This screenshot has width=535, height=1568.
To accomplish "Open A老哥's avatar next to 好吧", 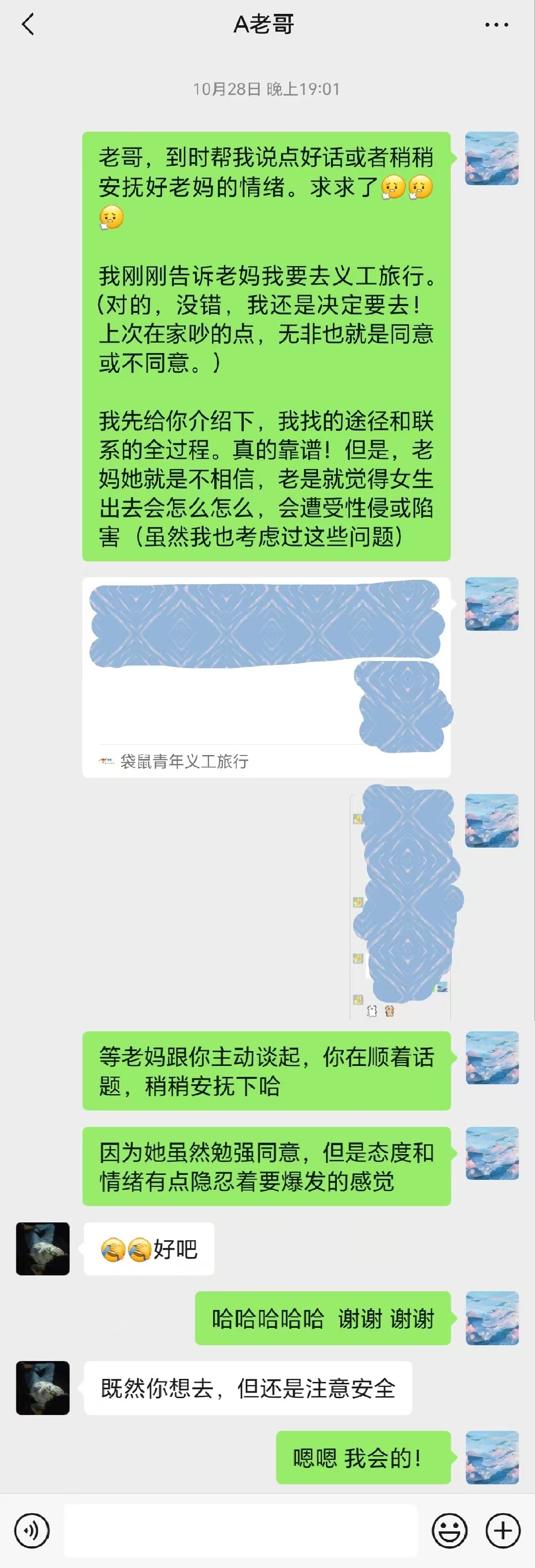I will 43,1249.
